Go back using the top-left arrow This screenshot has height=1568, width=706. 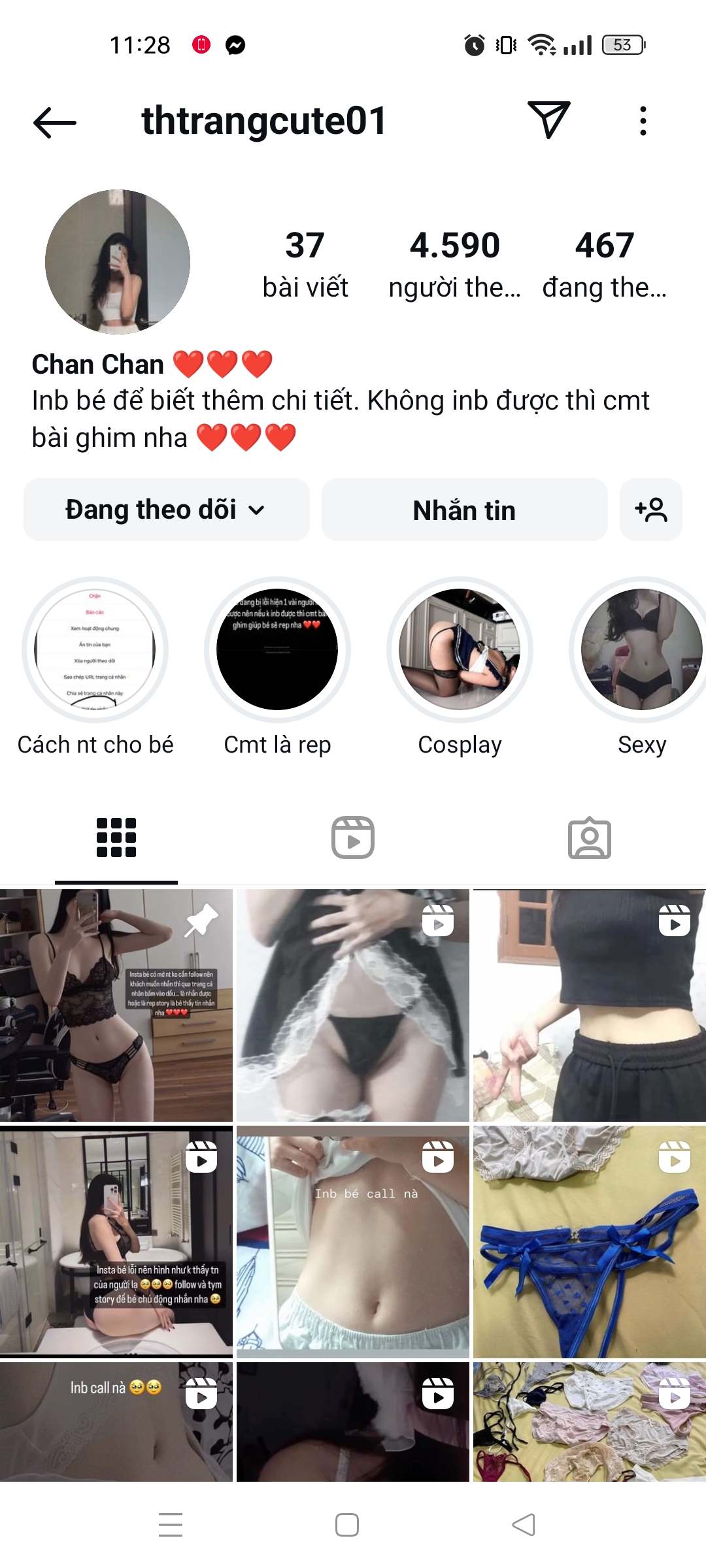click(55, 122)
